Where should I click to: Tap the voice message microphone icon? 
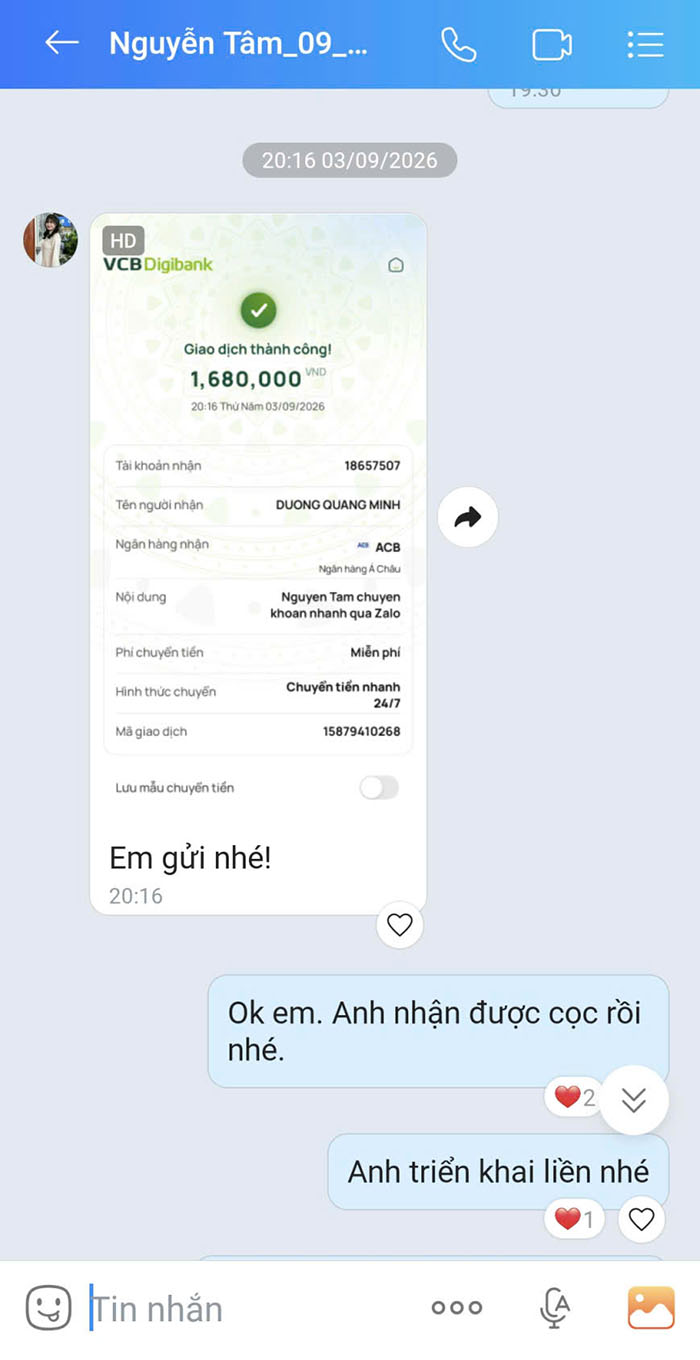(x=554, y=1307)
